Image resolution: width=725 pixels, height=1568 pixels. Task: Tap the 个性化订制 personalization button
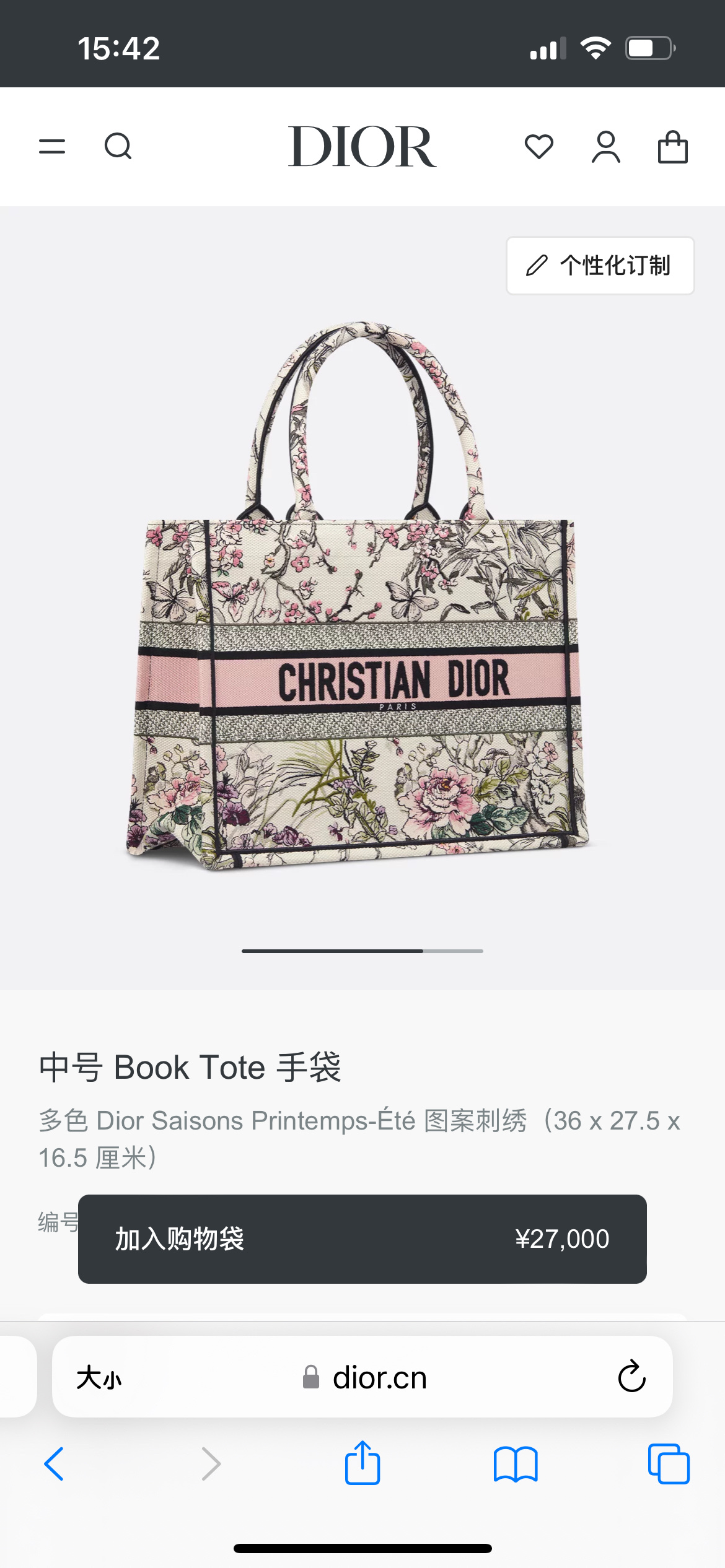tap(600, 266)
